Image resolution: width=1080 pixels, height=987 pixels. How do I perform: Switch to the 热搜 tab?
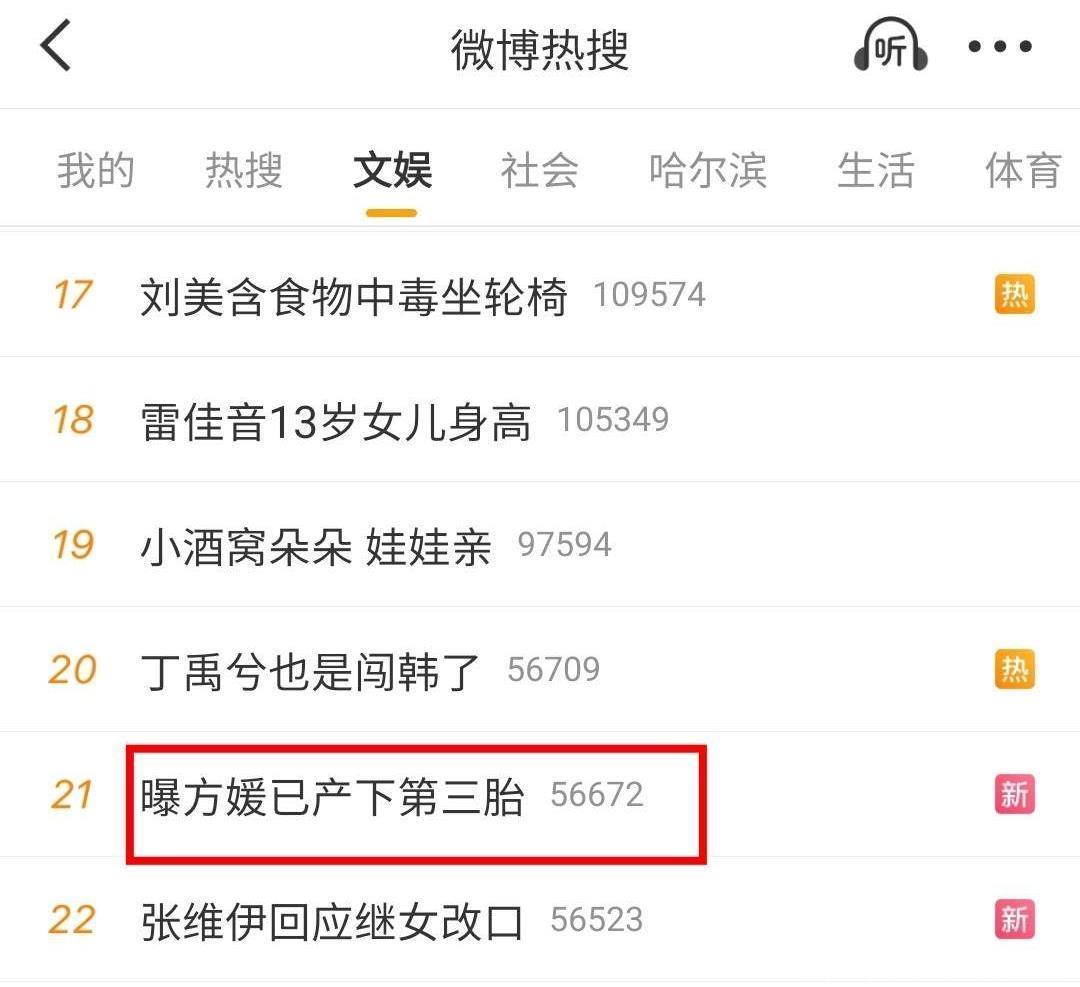tap(244, 170)
